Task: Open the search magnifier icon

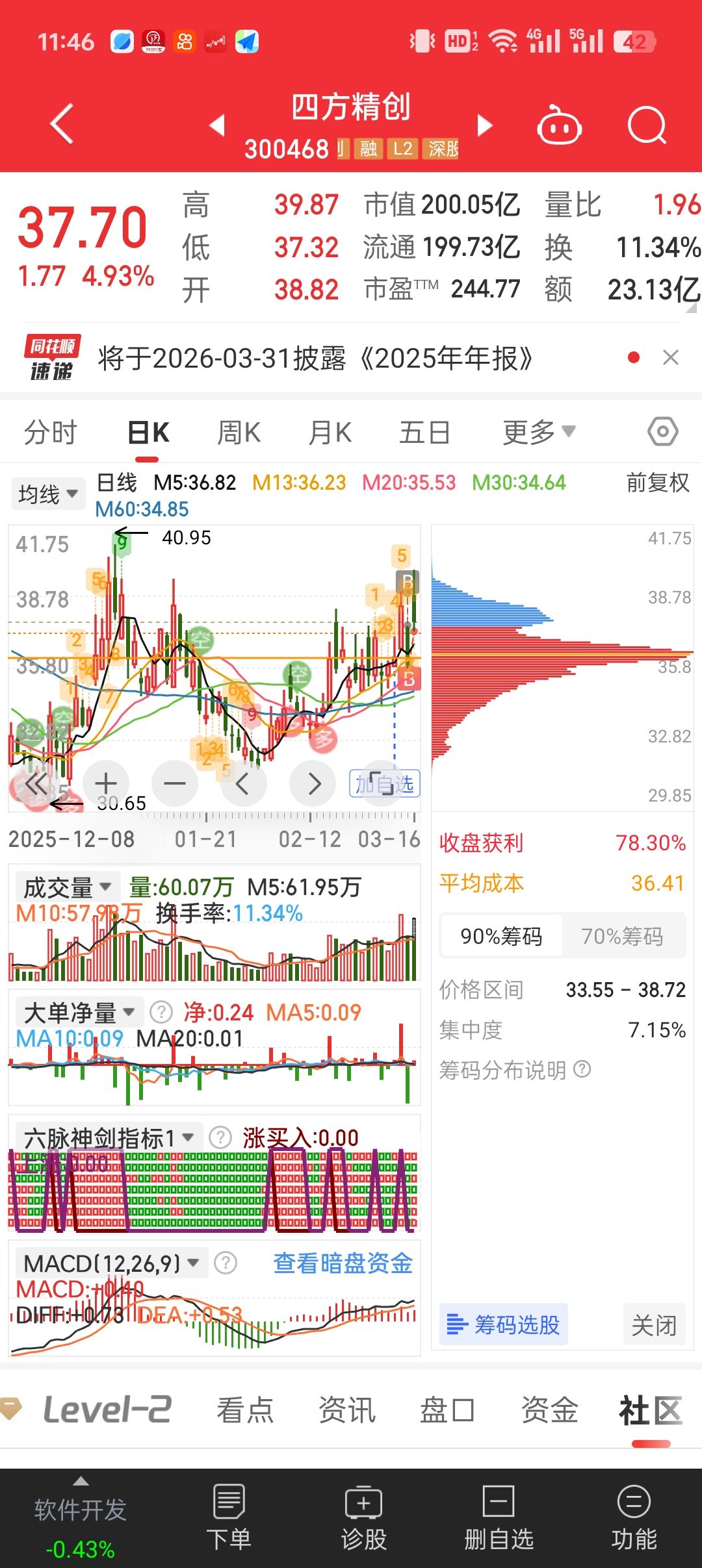Action: (647, 125)
